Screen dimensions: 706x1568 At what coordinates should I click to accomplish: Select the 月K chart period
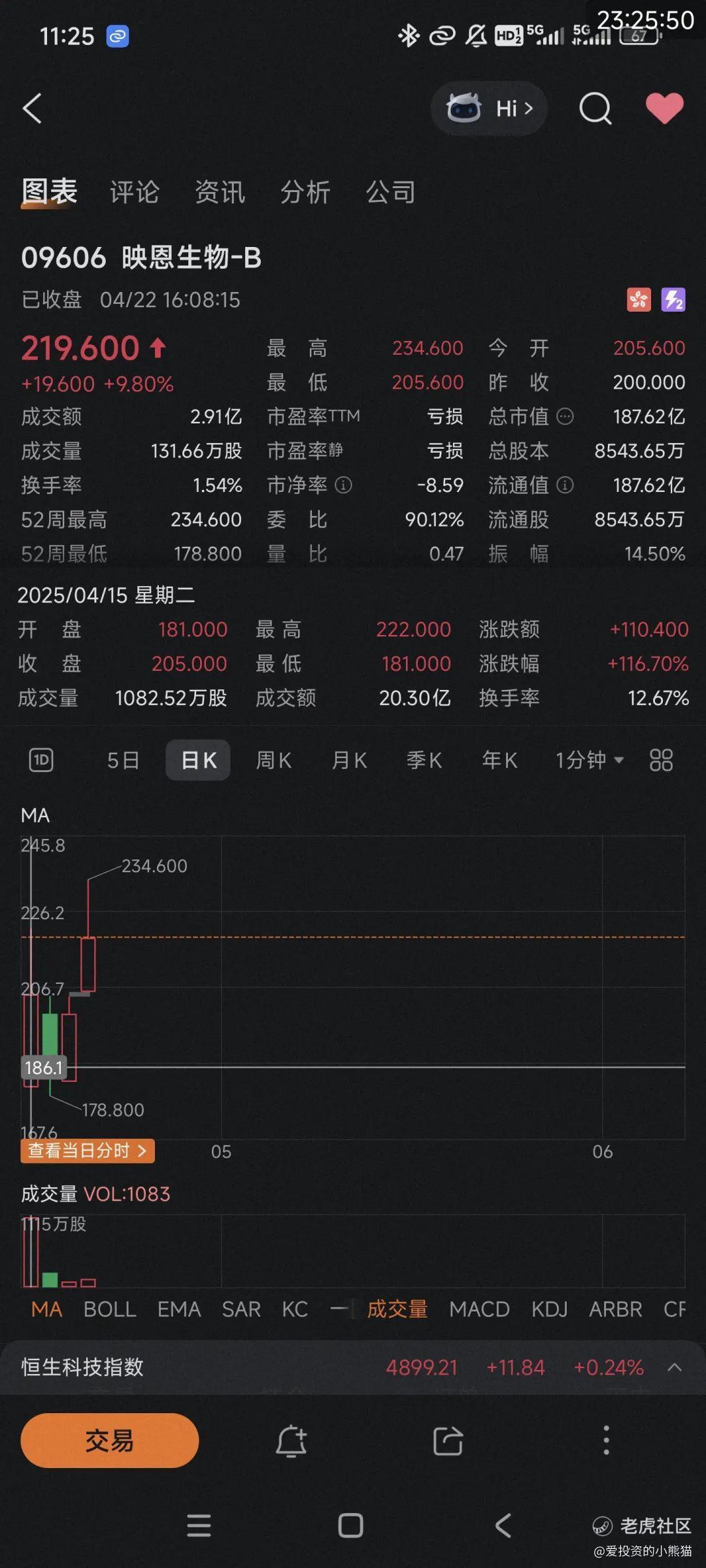click(349, 760)
